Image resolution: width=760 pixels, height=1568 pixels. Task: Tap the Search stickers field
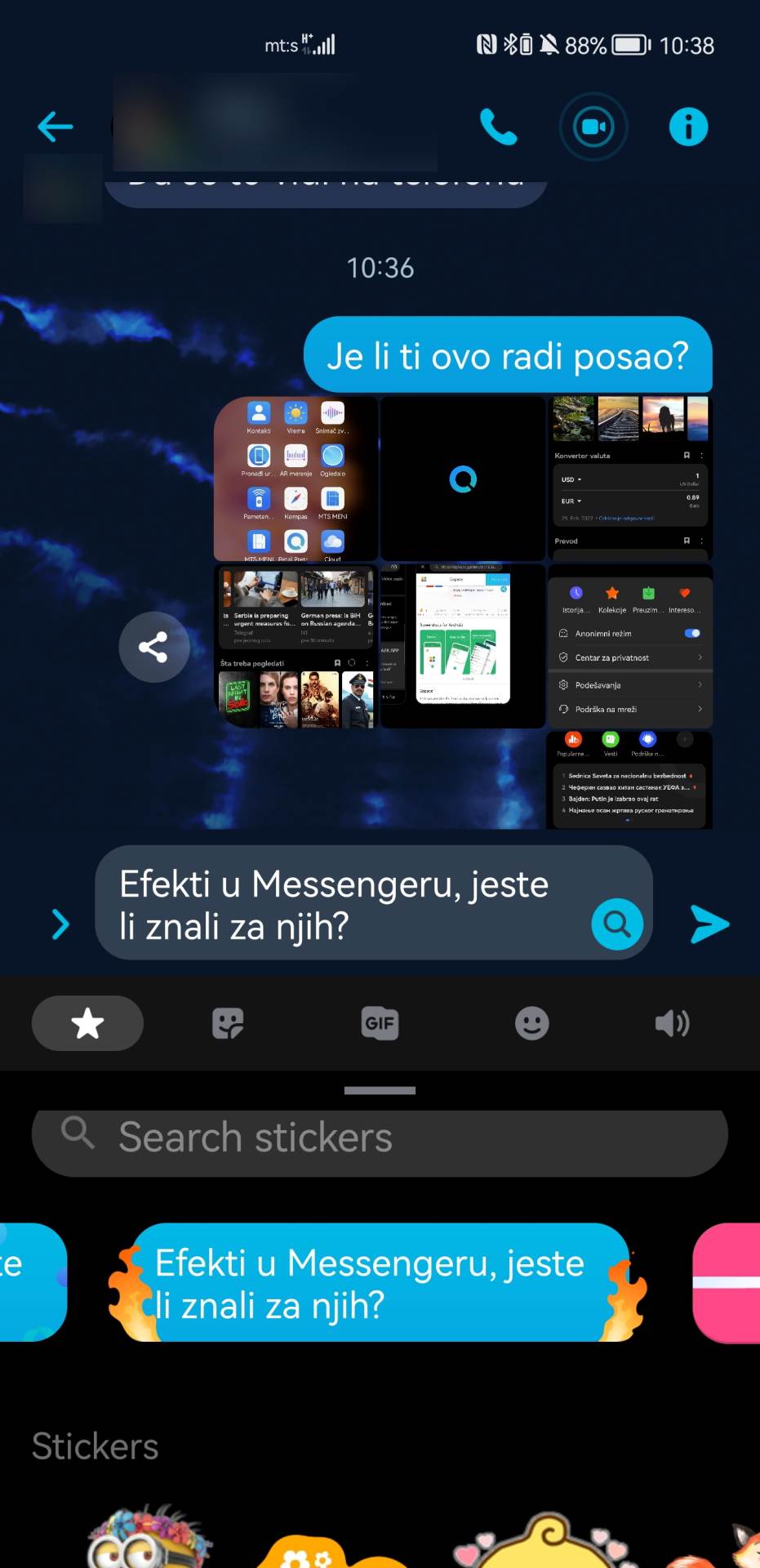[x=380, y=1138]
